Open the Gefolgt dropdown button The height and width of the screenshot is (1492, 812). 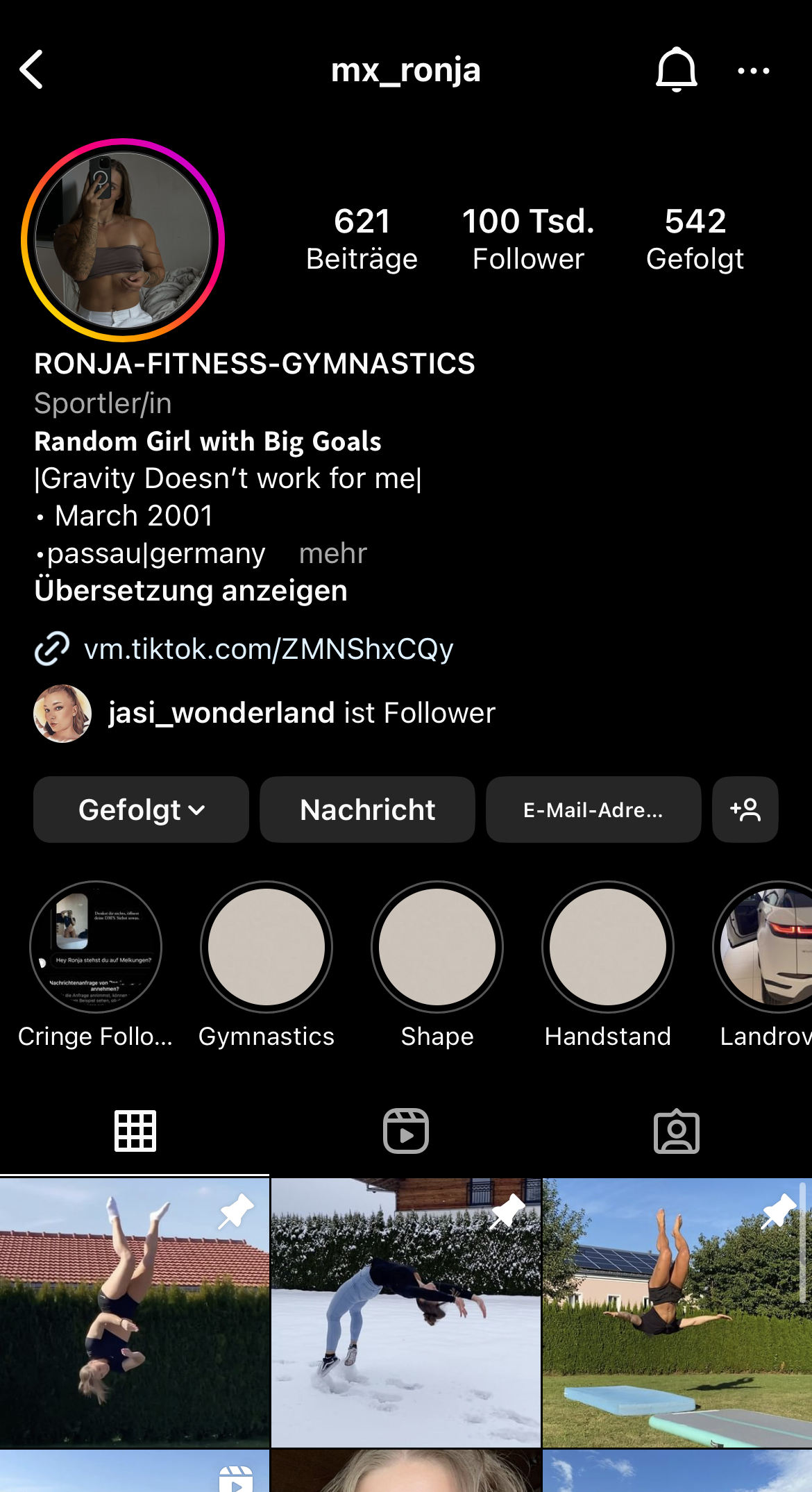click(141, 810)
